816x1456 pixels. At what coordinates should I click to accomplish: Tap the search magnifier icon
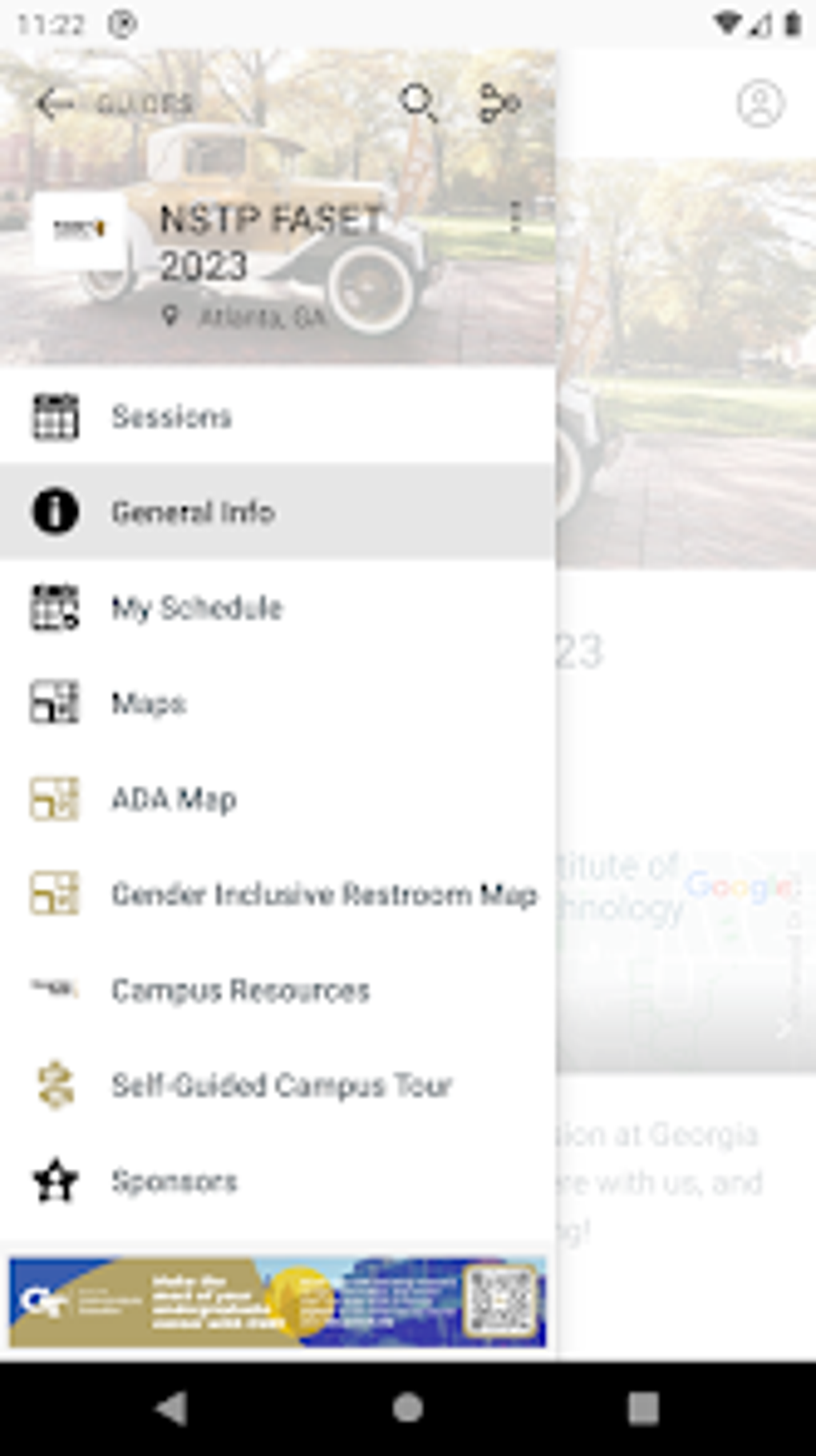[419, 102]
